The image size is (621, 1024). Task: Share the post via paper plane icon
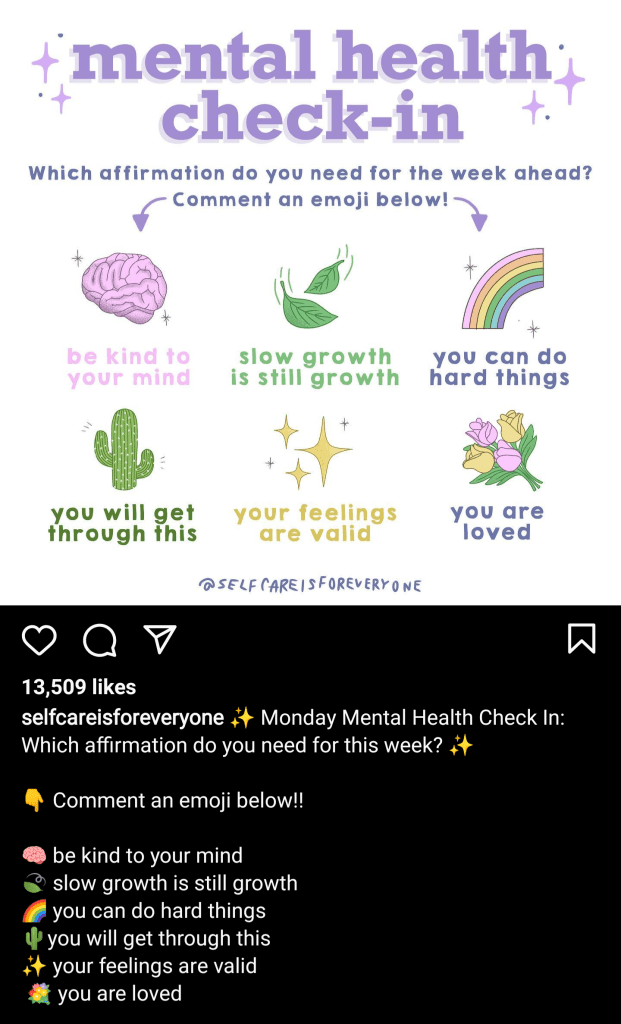[159, 639]
